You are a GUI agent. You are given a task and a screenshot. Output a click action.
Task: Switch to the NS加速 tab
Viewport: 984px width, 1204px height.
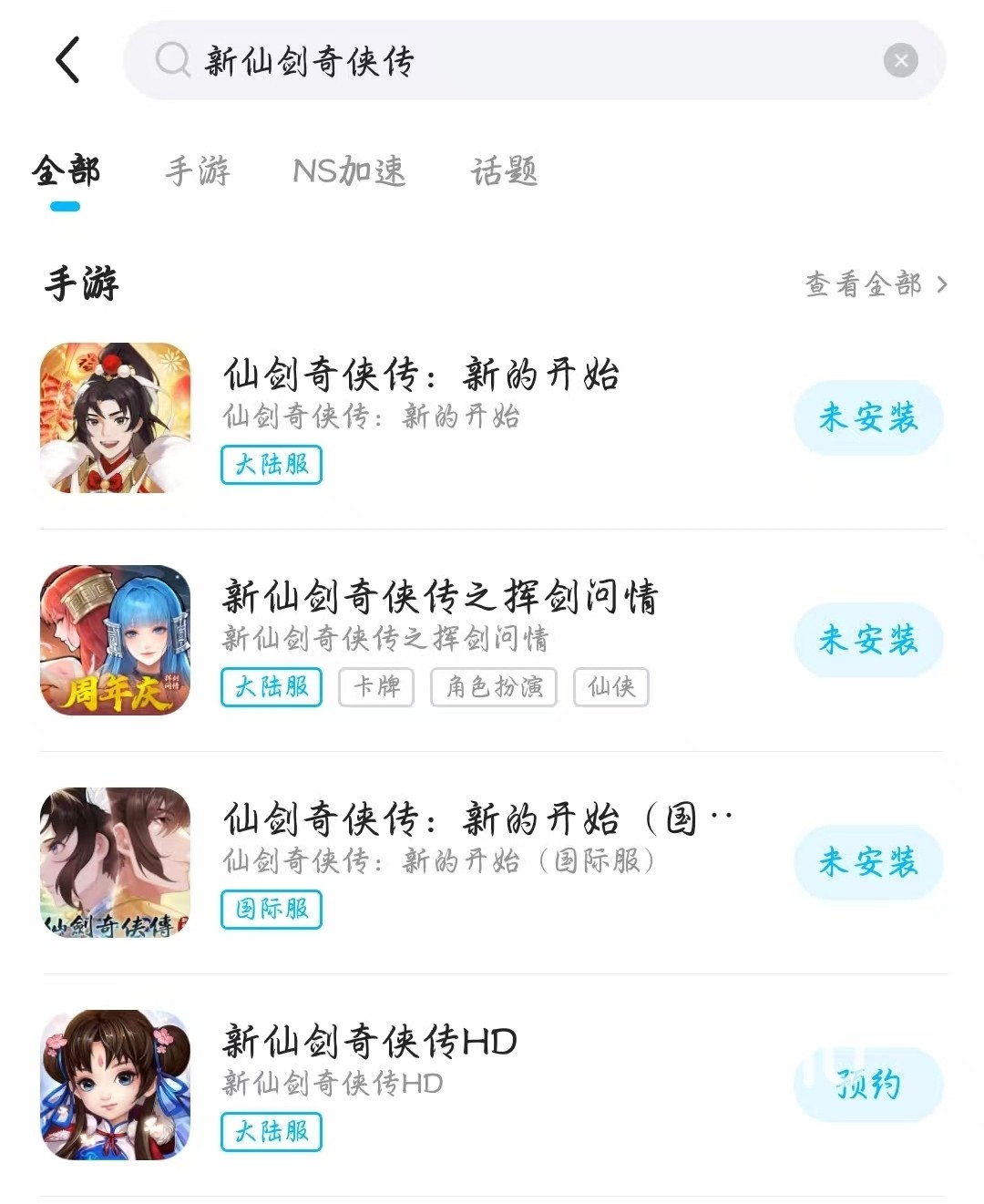coord(349,171)
